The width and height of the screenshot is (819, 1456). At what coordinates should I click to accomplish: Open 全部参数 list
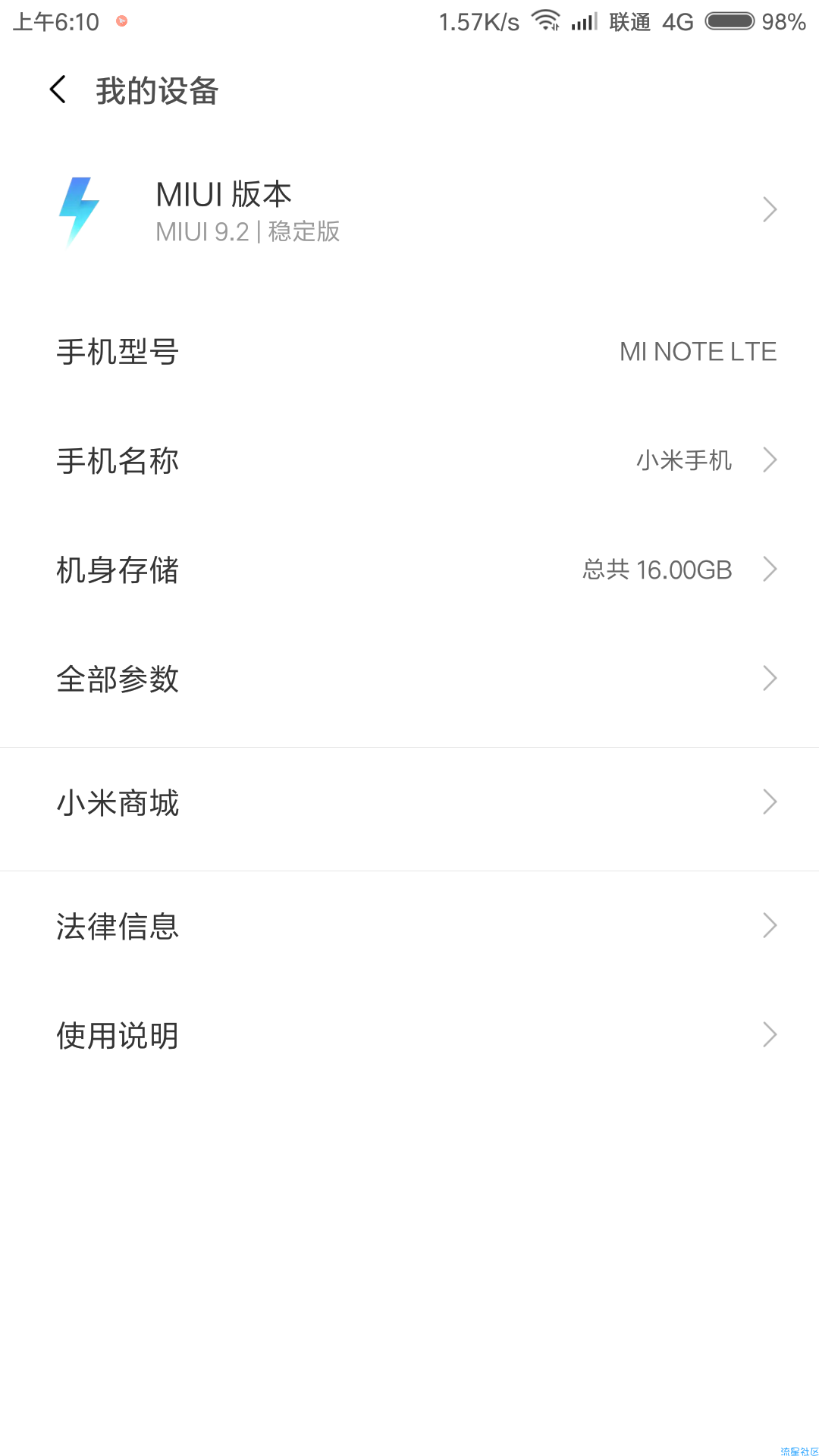409,679
